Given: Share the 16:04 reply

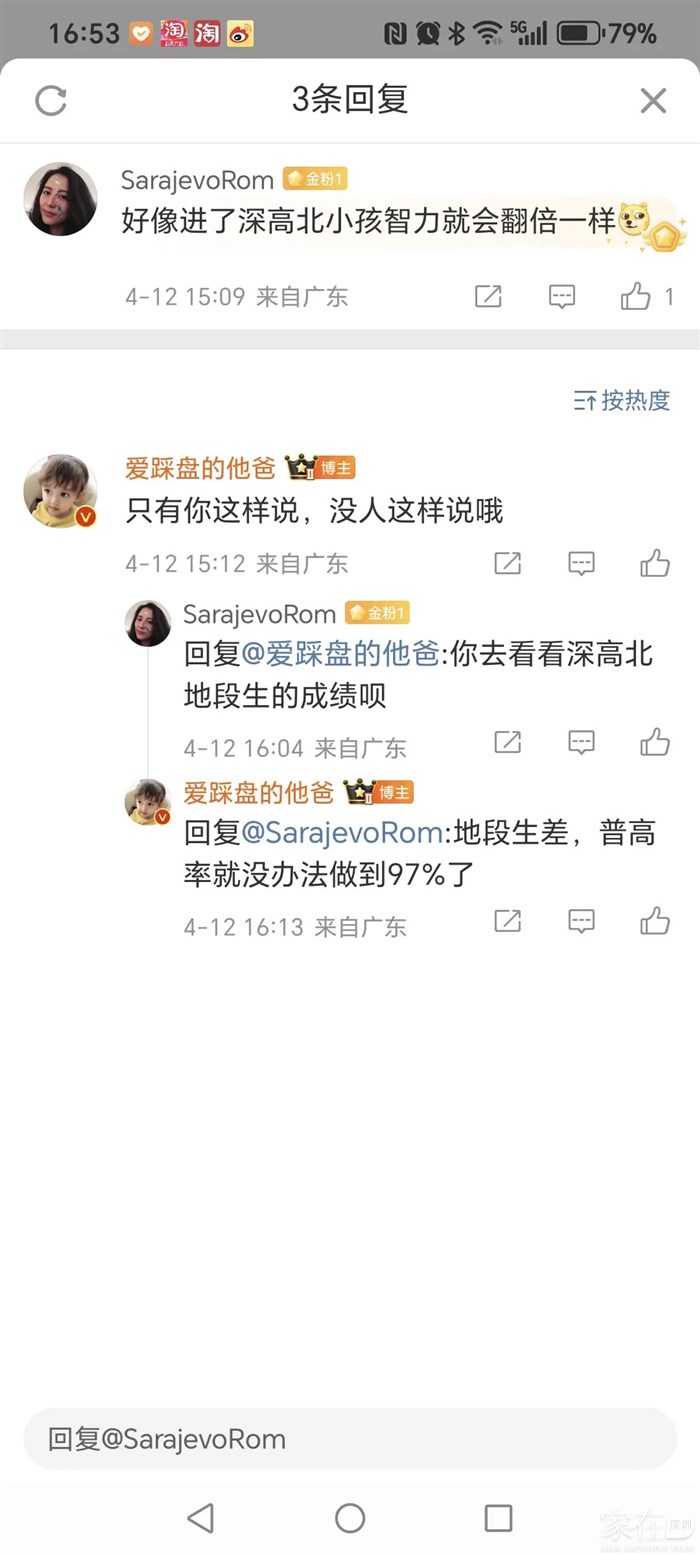Looking at the screenshot, I should point(508,742).
